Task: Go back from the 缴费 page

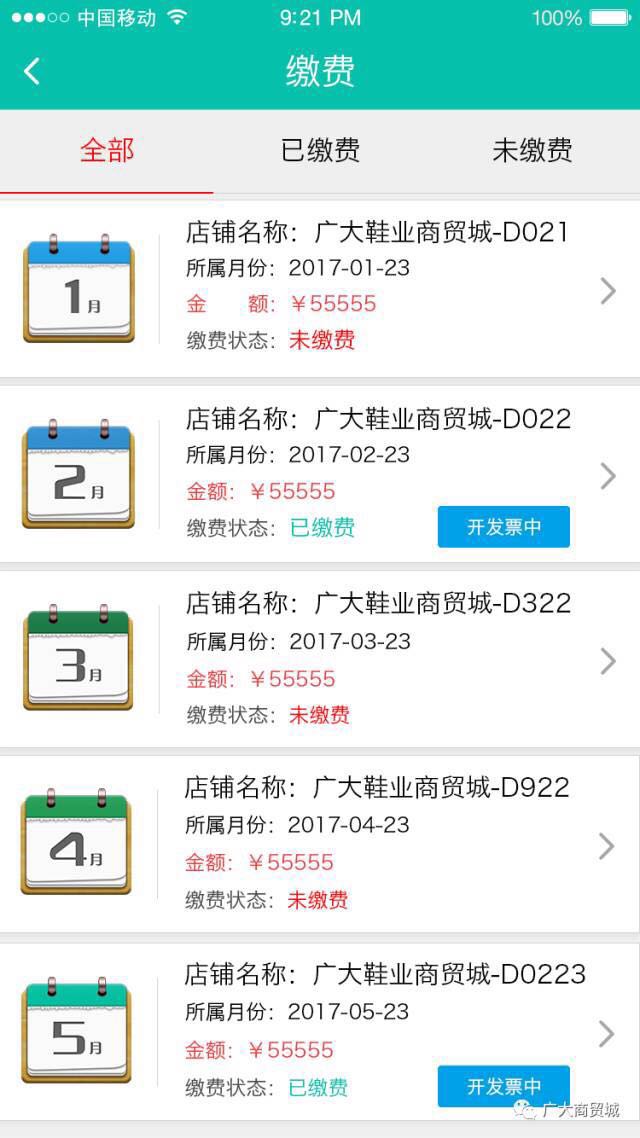Action: (x=31, y=72)
